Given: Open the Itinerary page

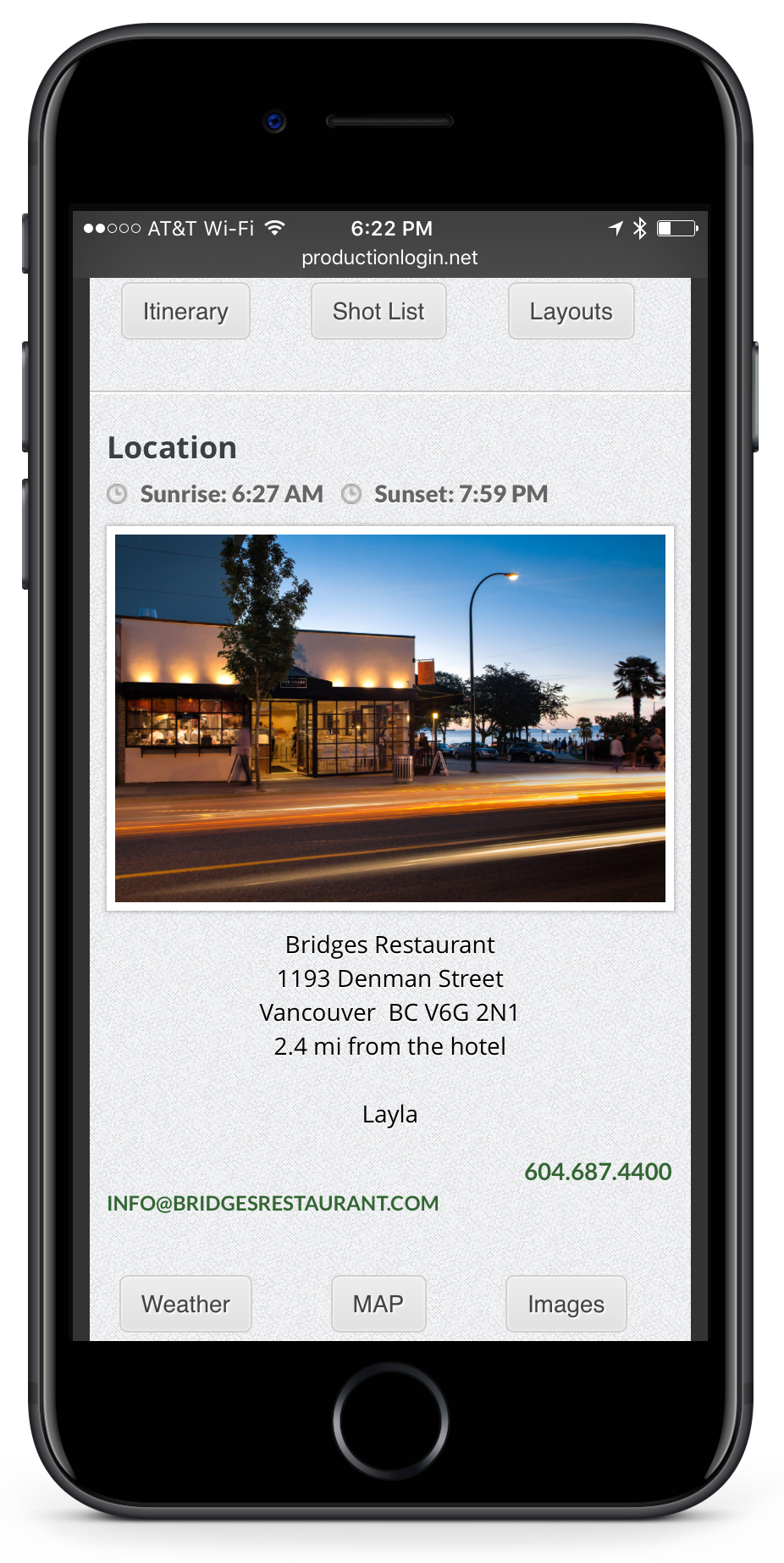Looking at the screenshot, I should (x=185, y=312).
